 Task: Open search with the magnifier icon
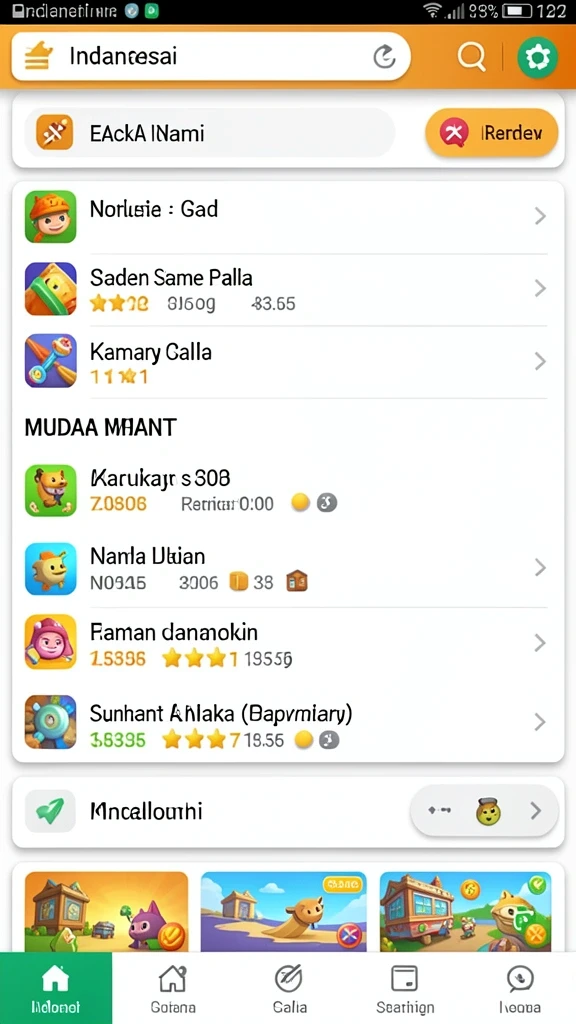click(x=472, y=57)
